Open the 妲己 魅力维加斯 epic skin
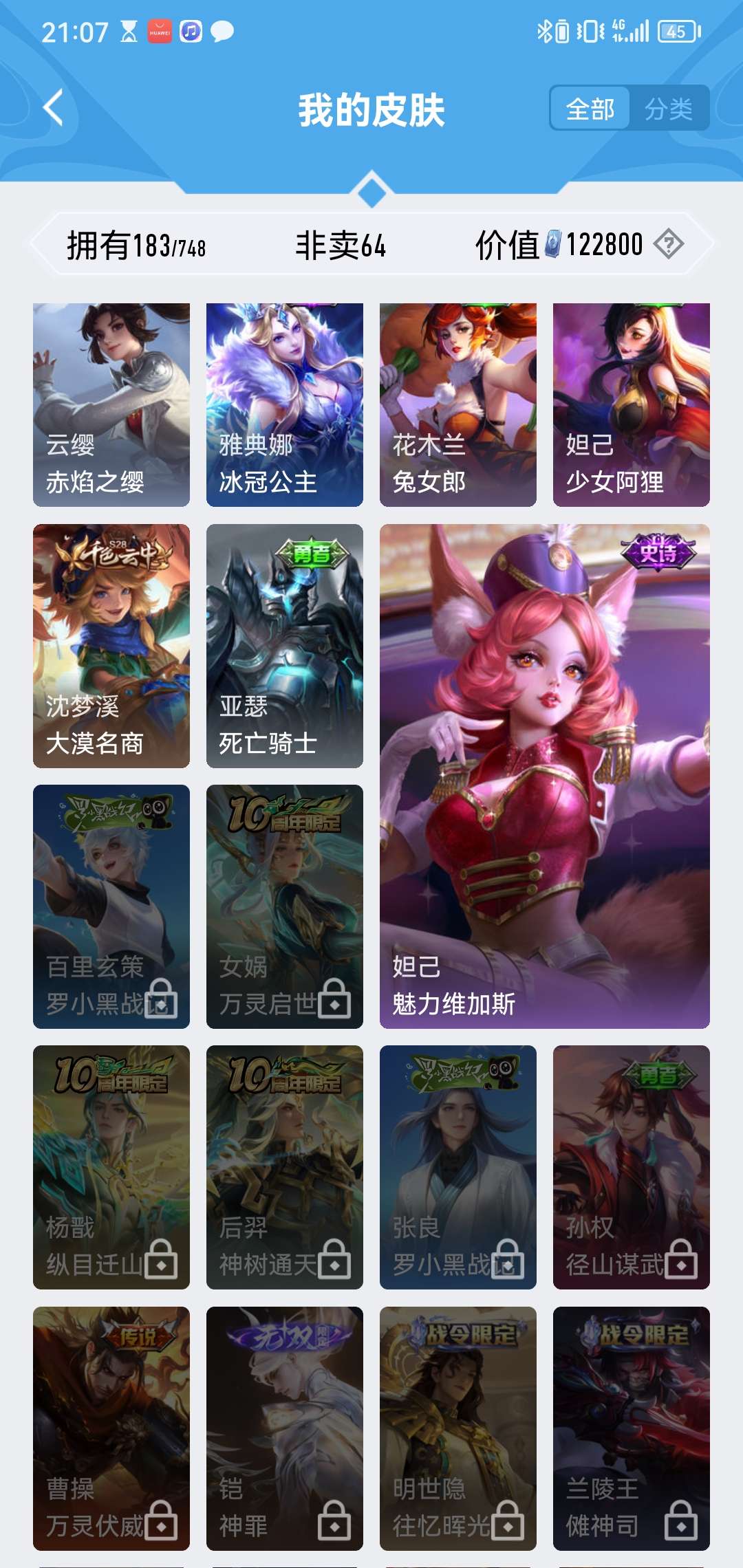 pyautogui.click(x=545, y=776)
